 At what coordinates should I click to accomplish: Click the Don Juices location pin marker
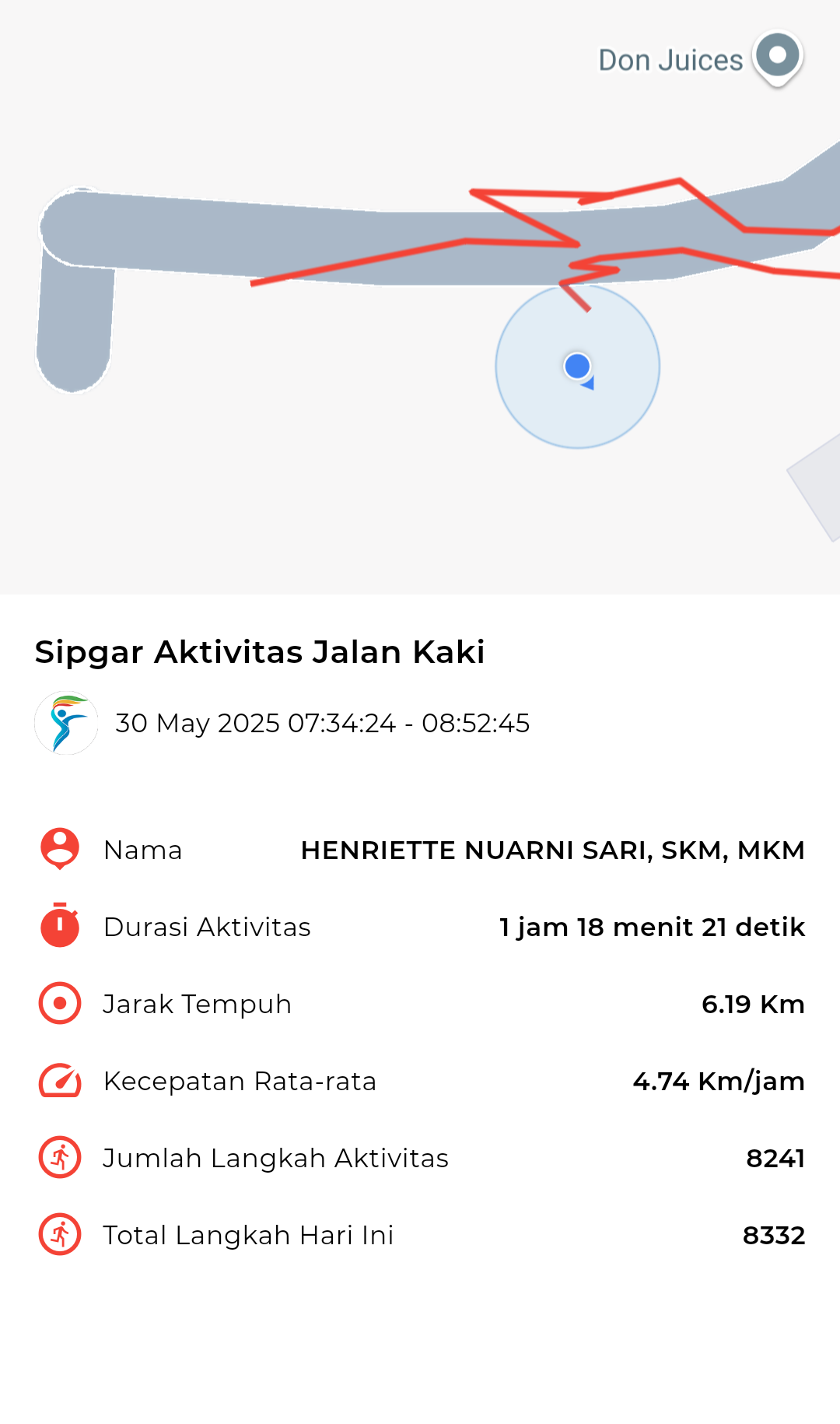pos(776,58)
